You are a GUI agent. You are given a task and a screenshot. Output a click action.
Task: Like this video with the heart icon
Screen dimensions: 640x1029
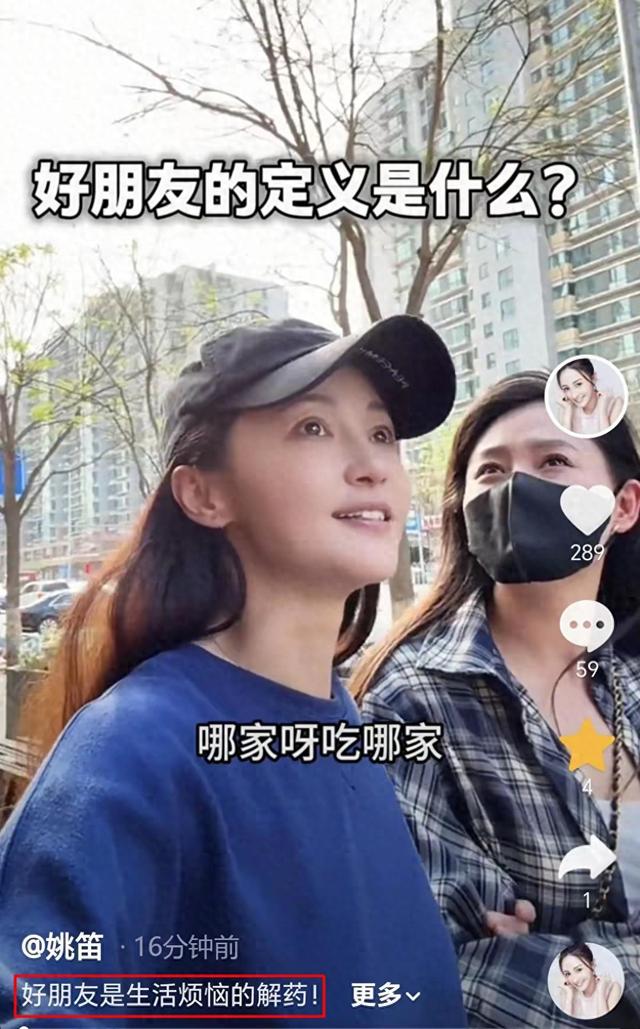click(x=587, y=509)
